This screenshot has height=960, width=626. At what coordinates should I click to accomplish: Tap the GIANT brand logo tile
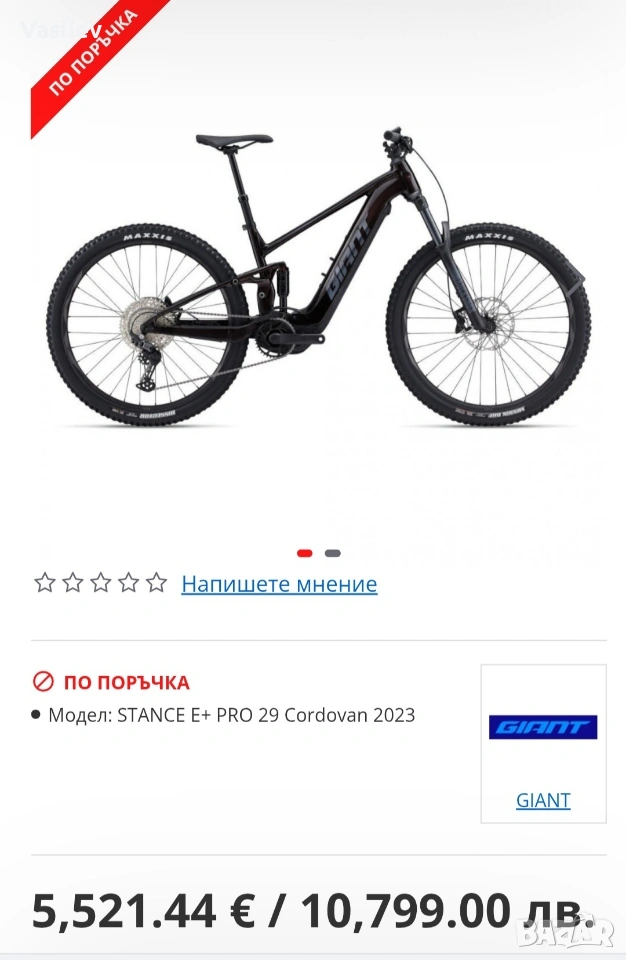tap(543, 727)
